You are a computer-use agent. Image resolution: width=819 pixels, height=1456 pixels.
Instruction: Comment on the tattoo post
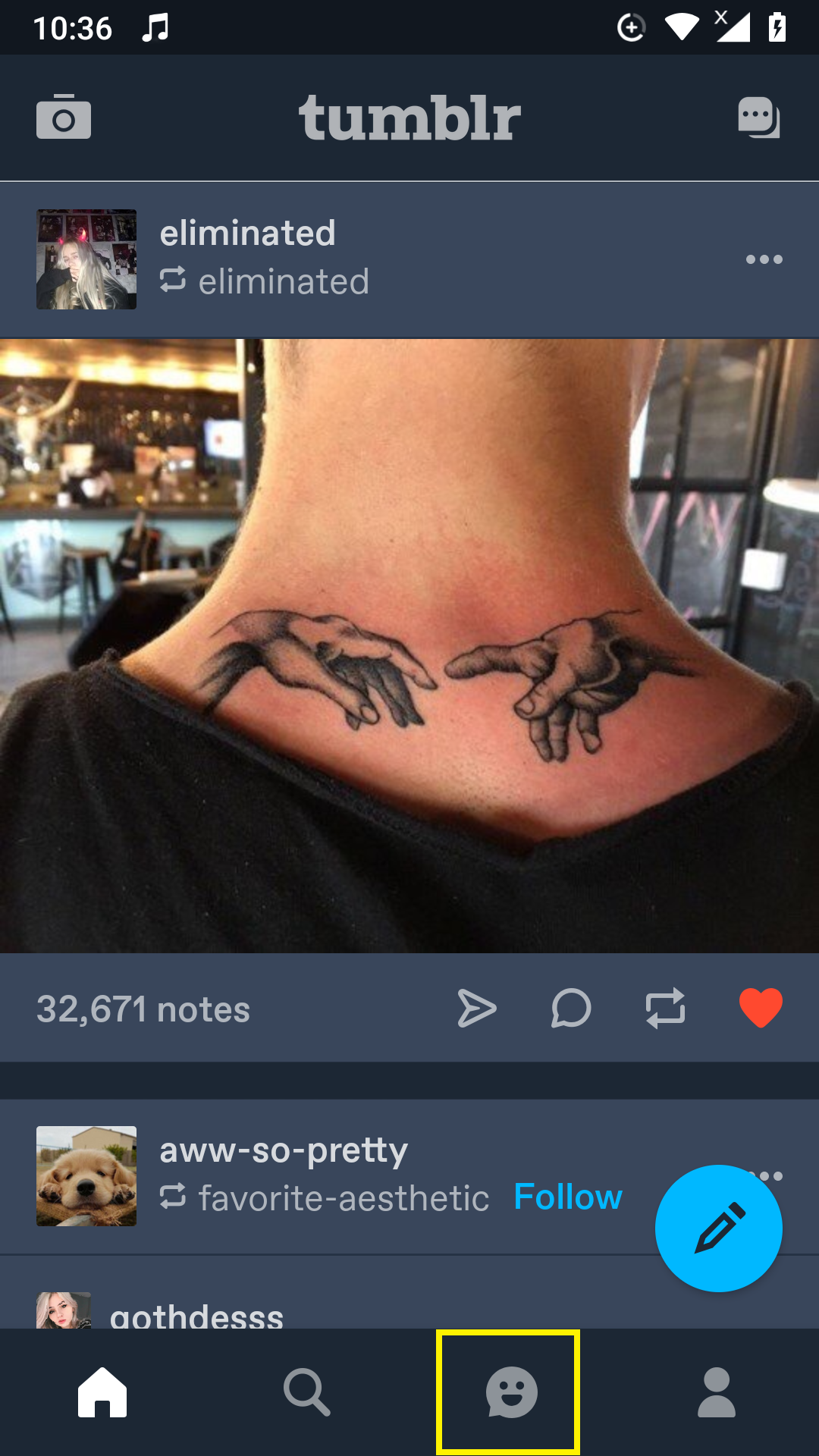571,1009
